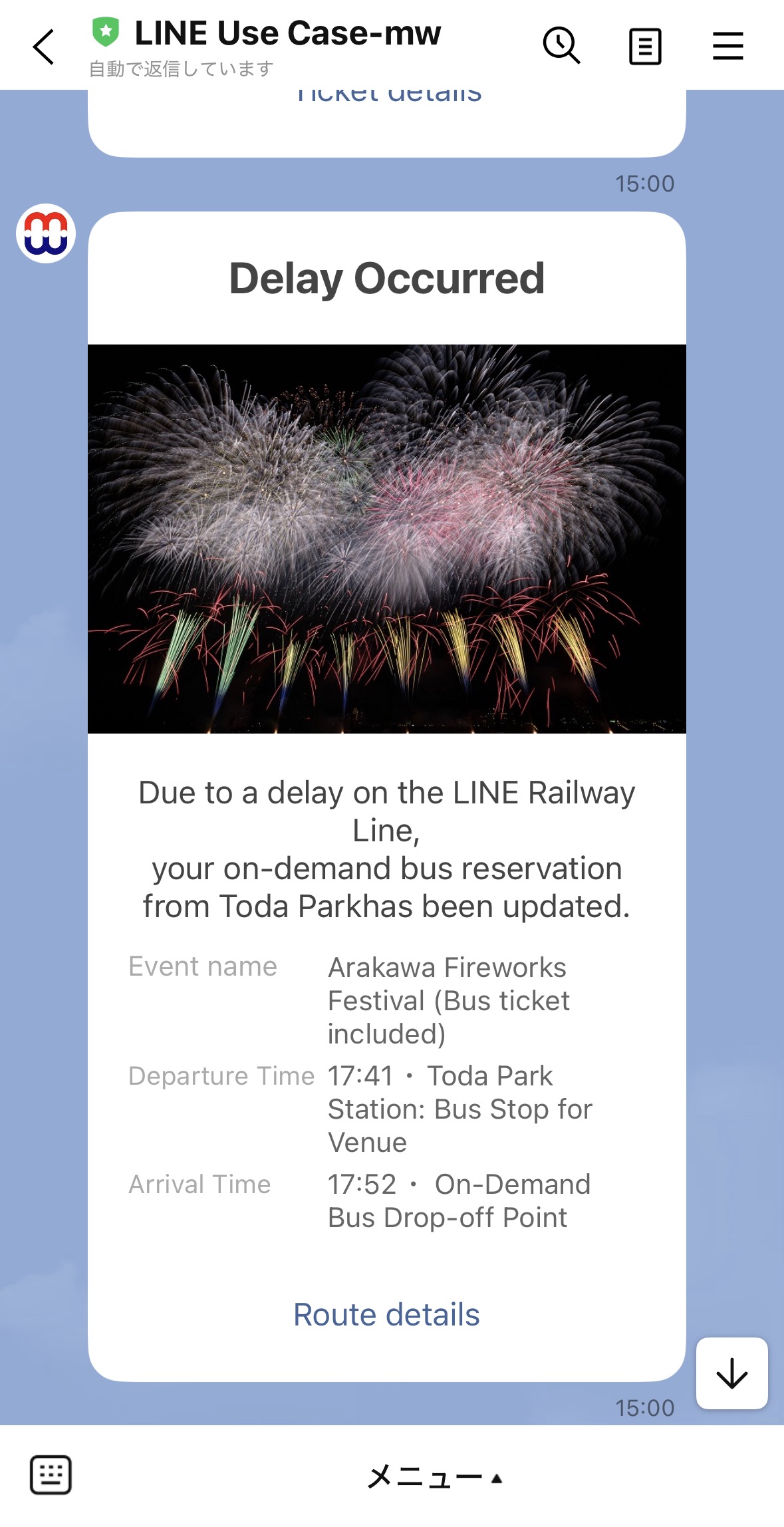The height and width of the screenshot is (1527, 784).
Task: Open the sender's profile avatar
Action: coord(46,233)
